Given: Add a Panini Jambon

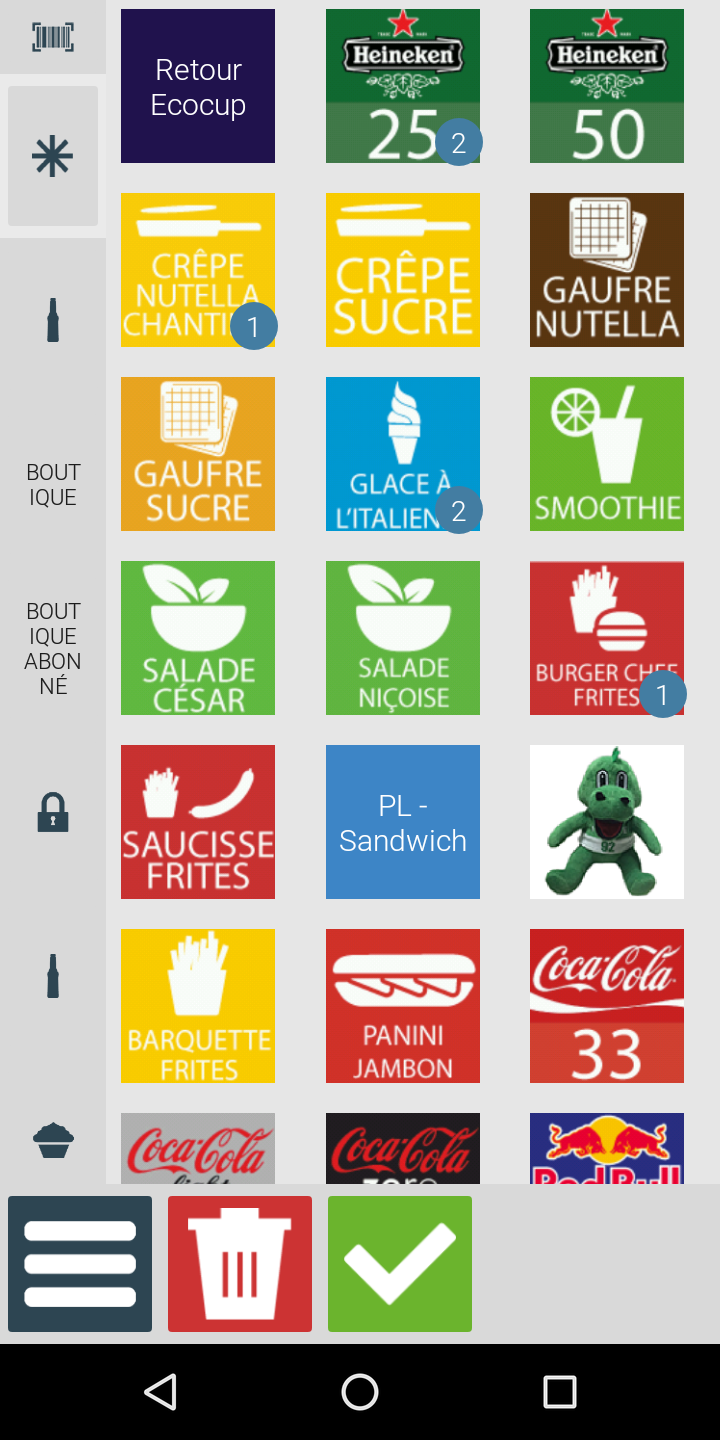Looking at the screenshot, I should point(403,1006).
